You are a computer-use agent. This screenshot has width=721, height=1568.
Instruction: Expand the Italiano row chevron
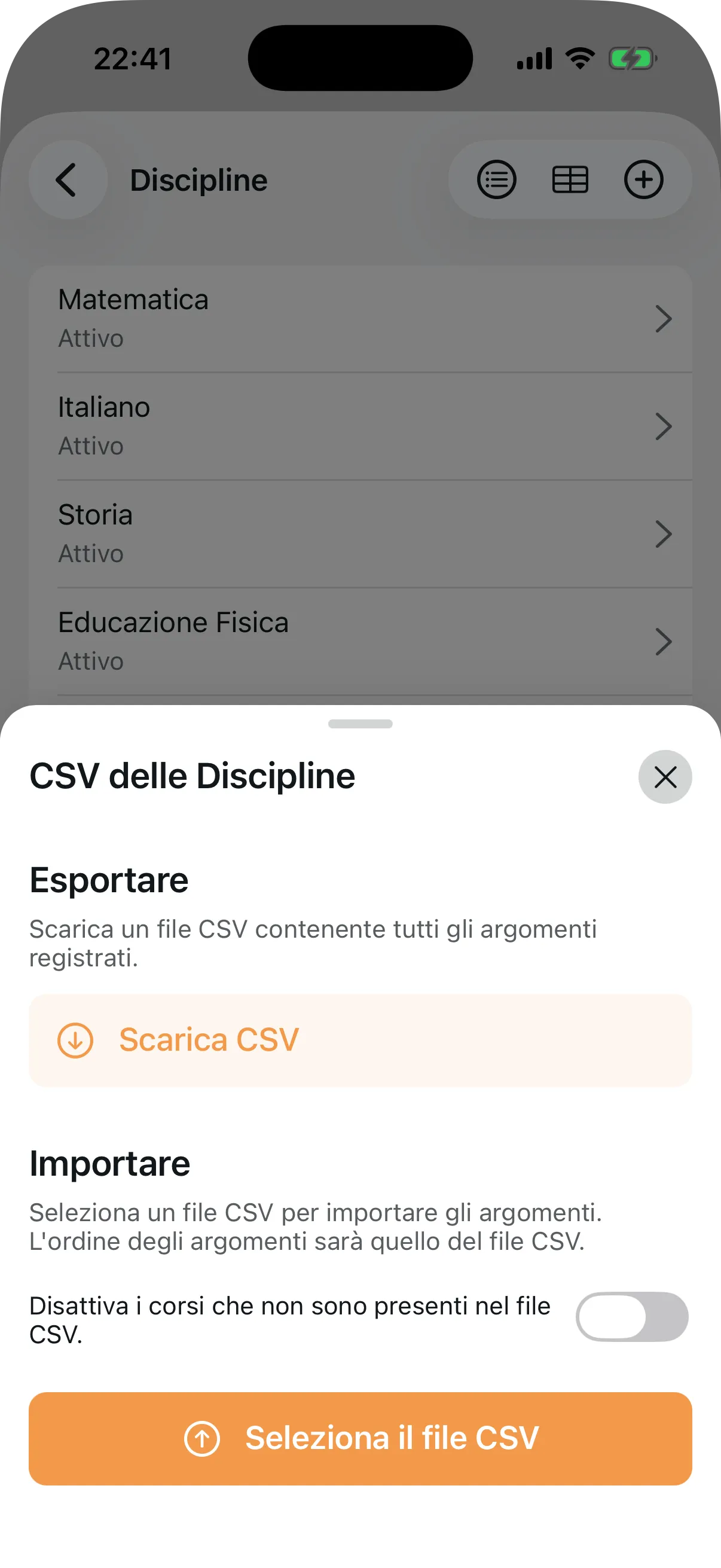[664, 427]
